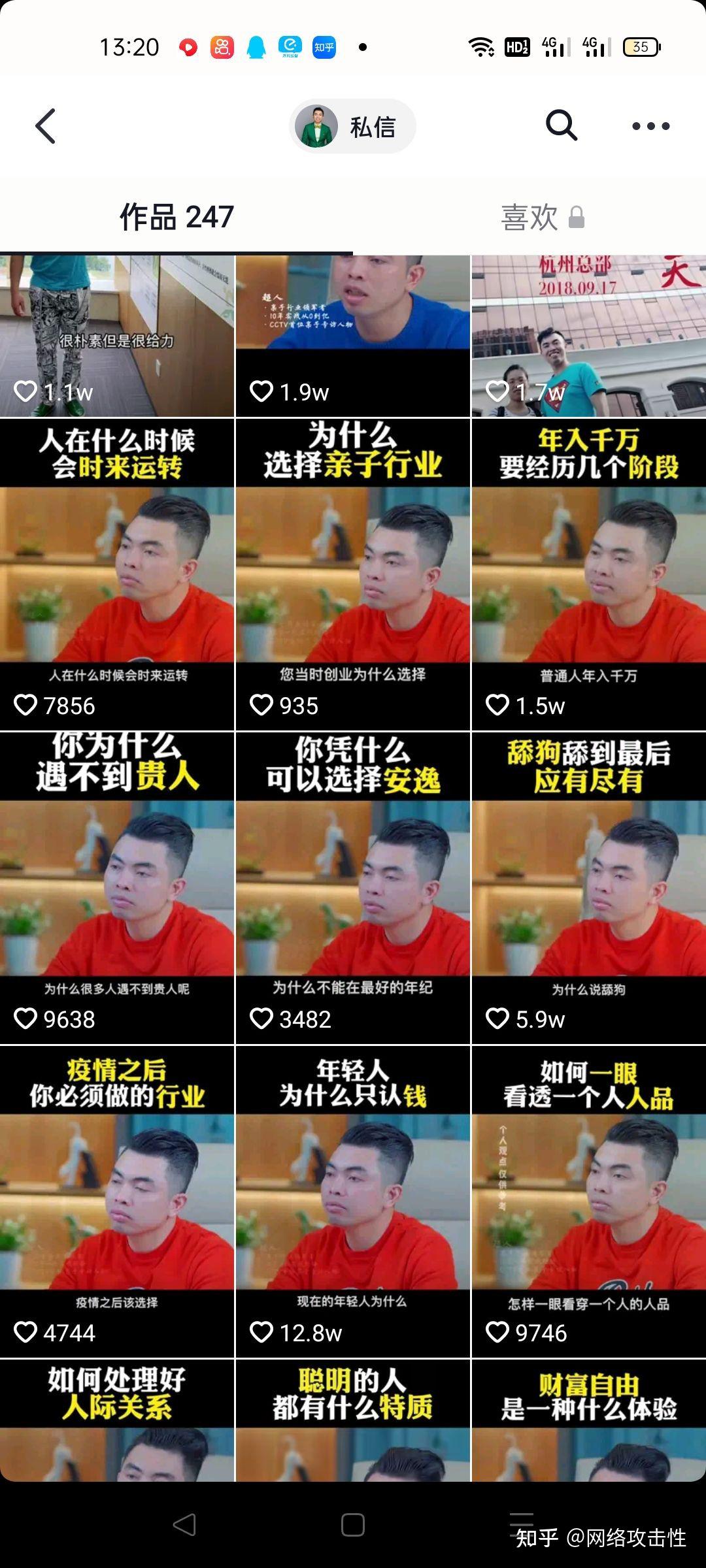
Task: Open the search icon at top right
Action: pos(562,125)
